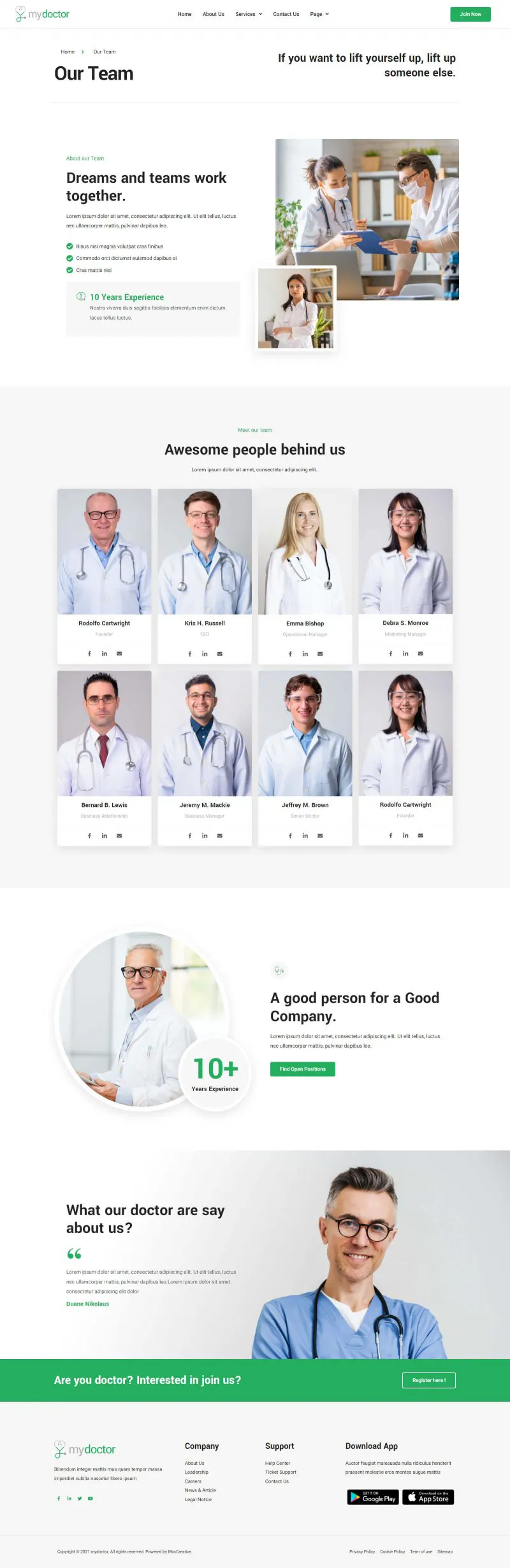
Task: Open the footer Twitter icon
Action: [x=80, y=1498]
